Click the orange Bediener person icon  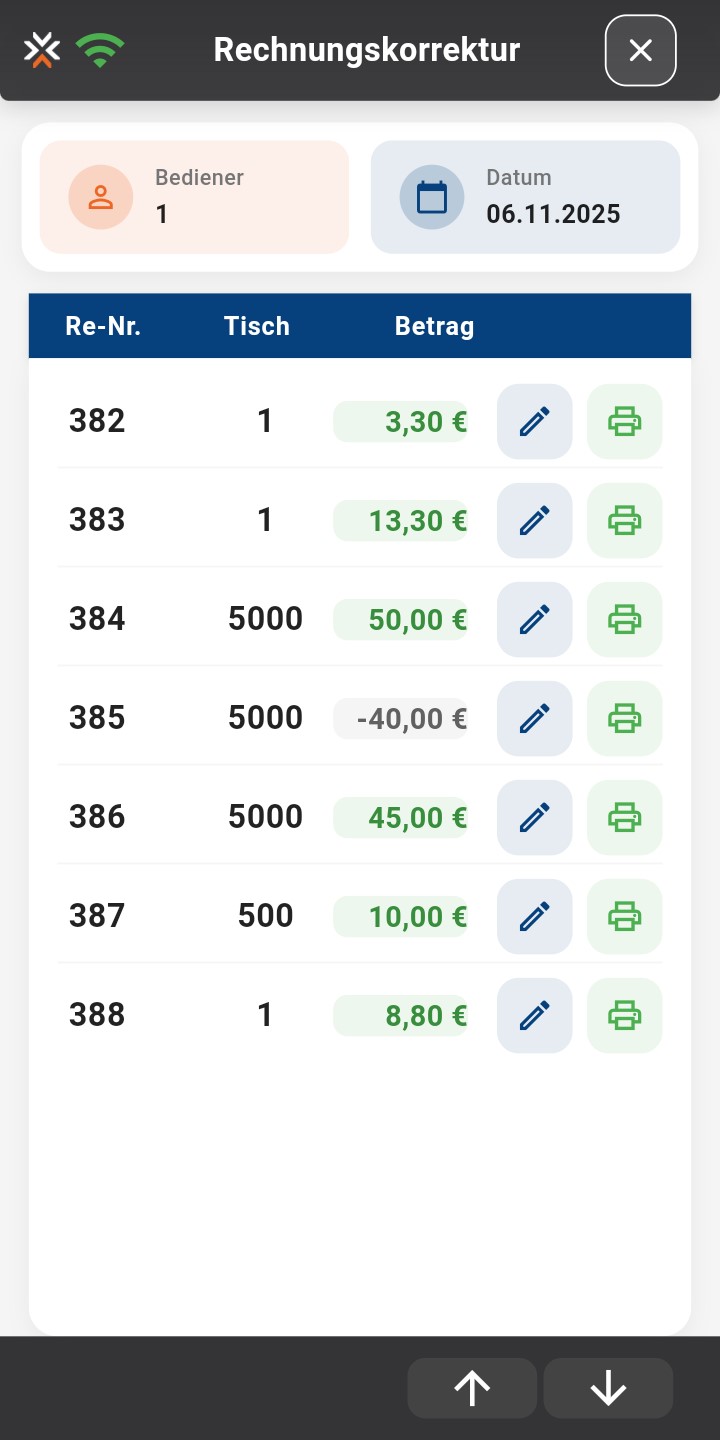[99, 196]
